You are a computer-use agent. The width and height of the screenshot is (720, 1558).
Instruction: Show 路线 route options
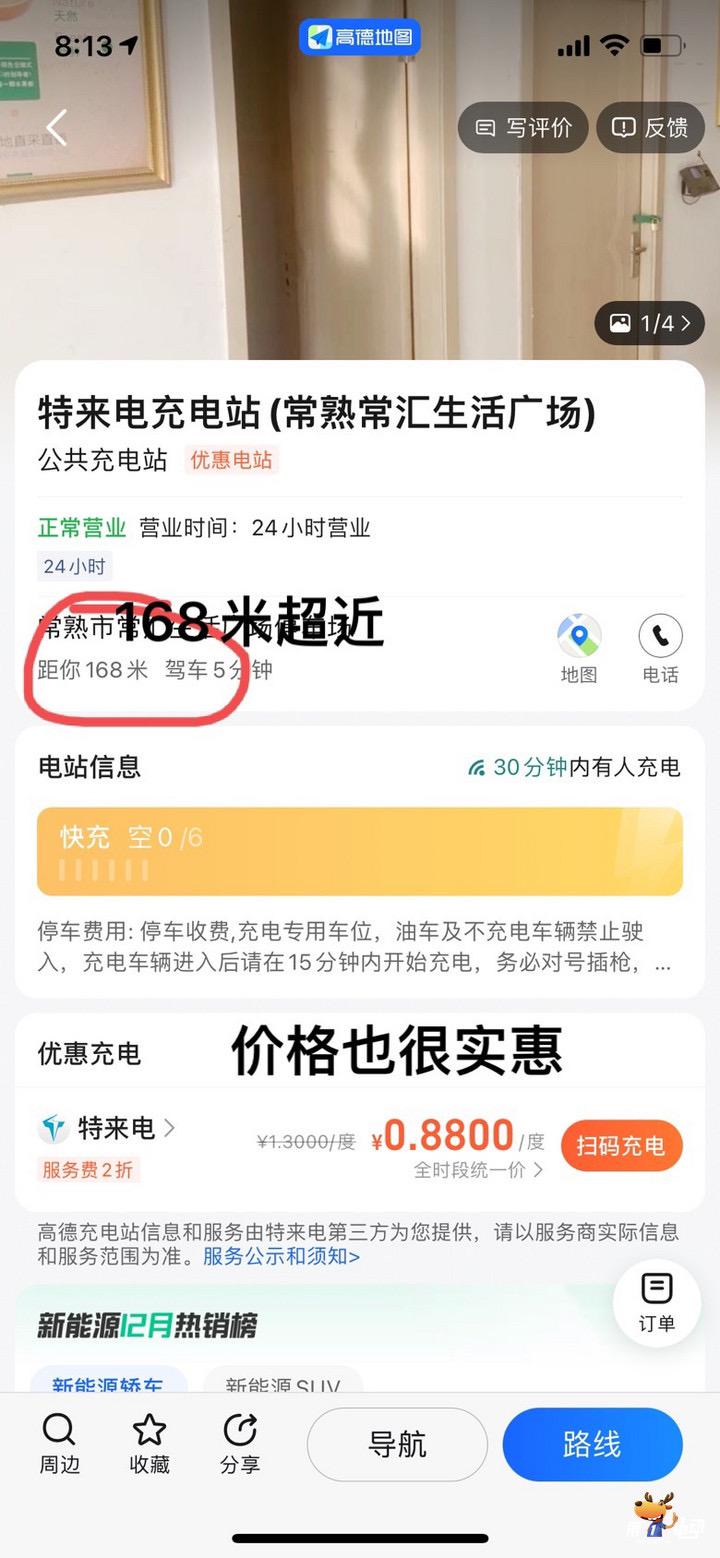click(x=592, y=1444)
